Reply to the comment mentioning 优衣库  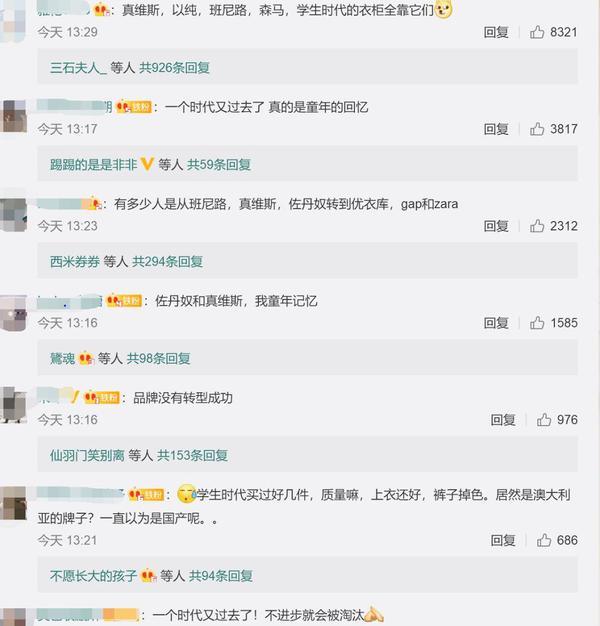[496, 226]
